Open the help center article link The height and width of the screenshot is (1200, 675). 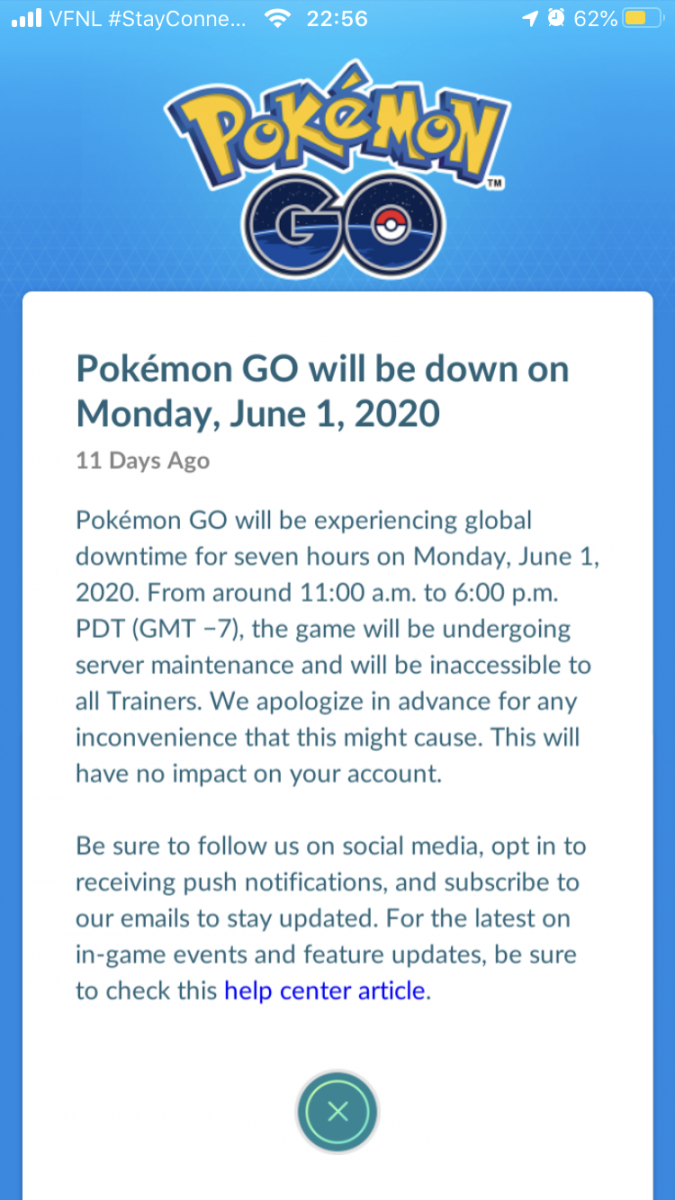point(325,991)
